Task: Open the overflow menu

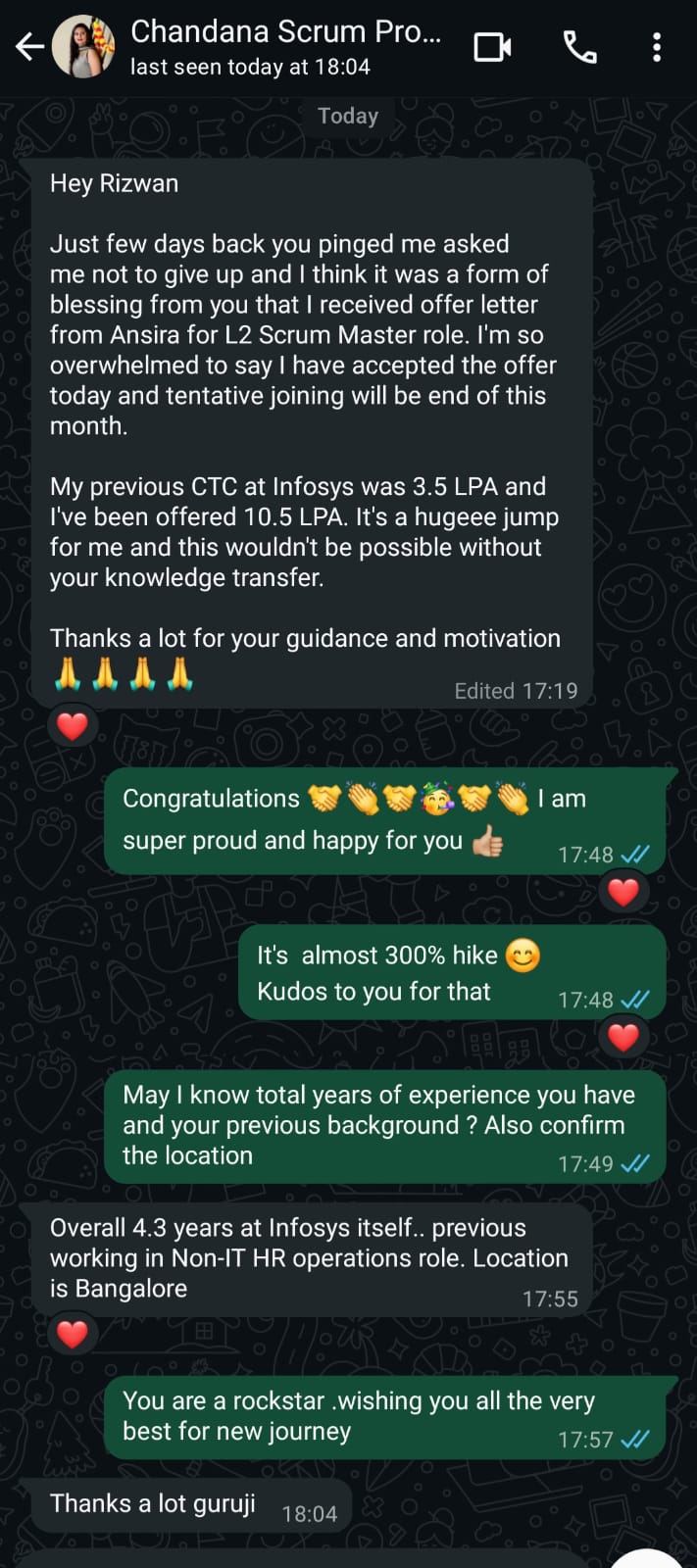Action: [x=657, y=46]
